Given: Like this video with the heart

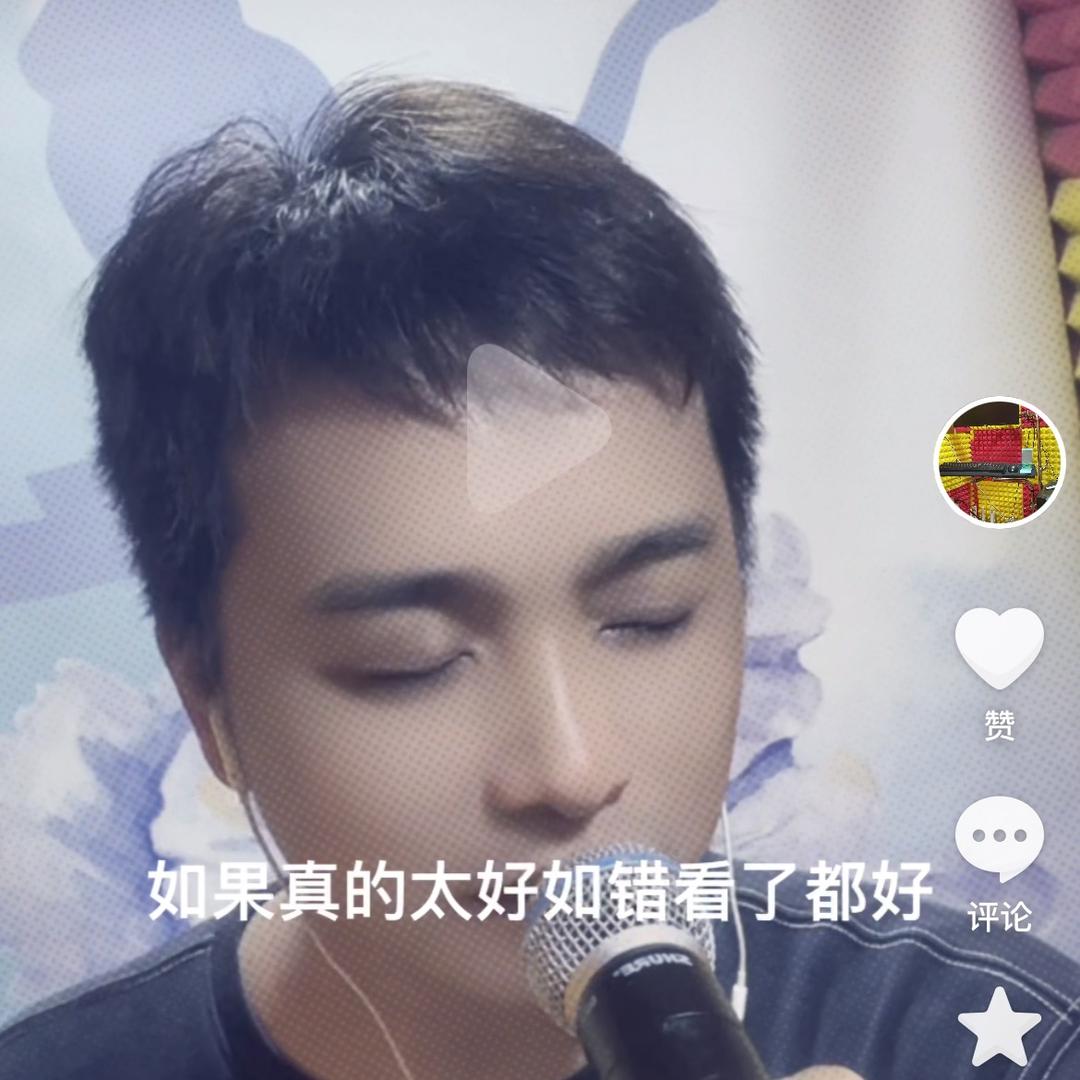Looking at the screenshot, I should pos(999,648).
